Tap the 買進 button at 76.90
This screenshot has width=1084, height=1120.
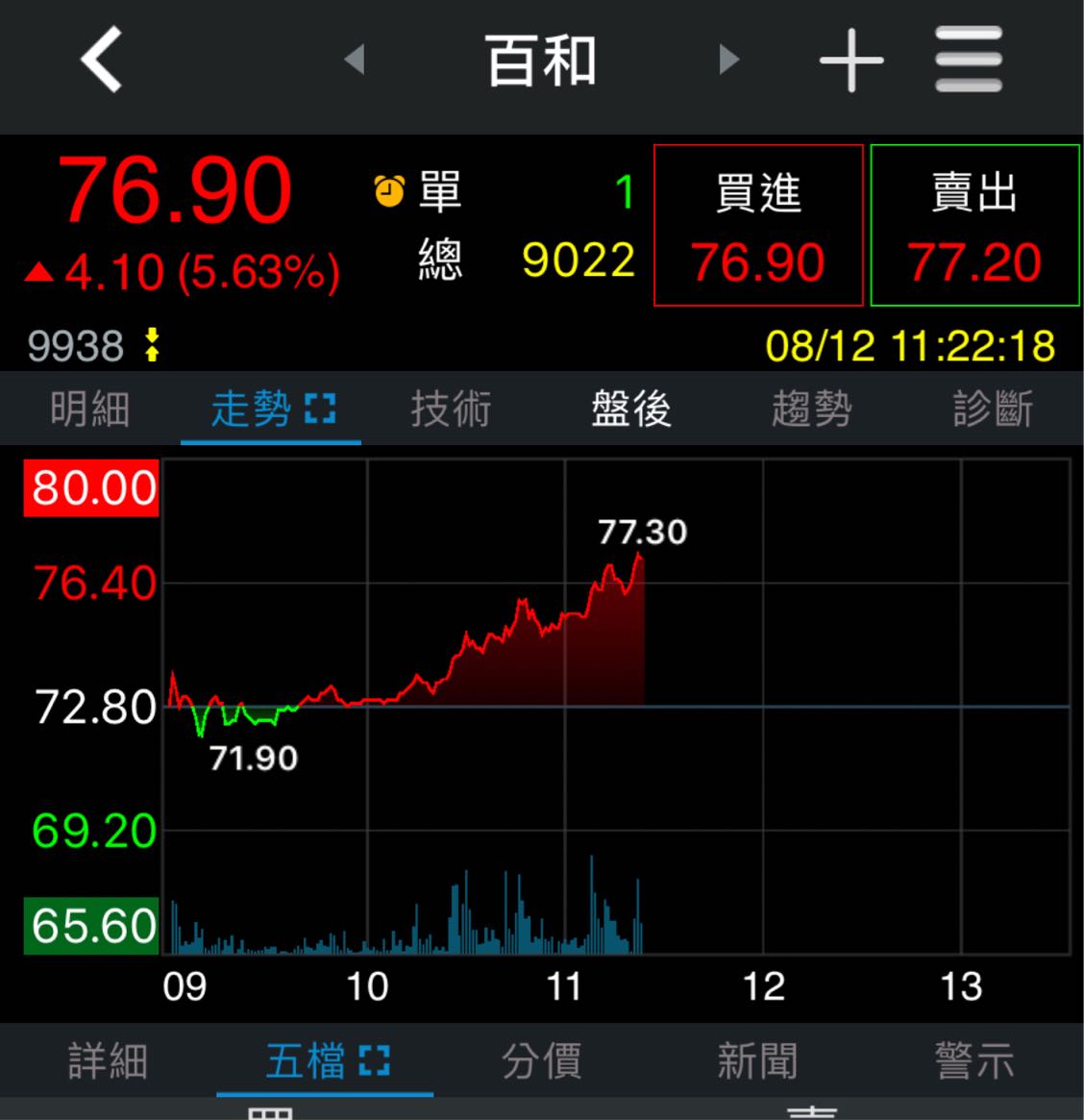click(758, 226)
